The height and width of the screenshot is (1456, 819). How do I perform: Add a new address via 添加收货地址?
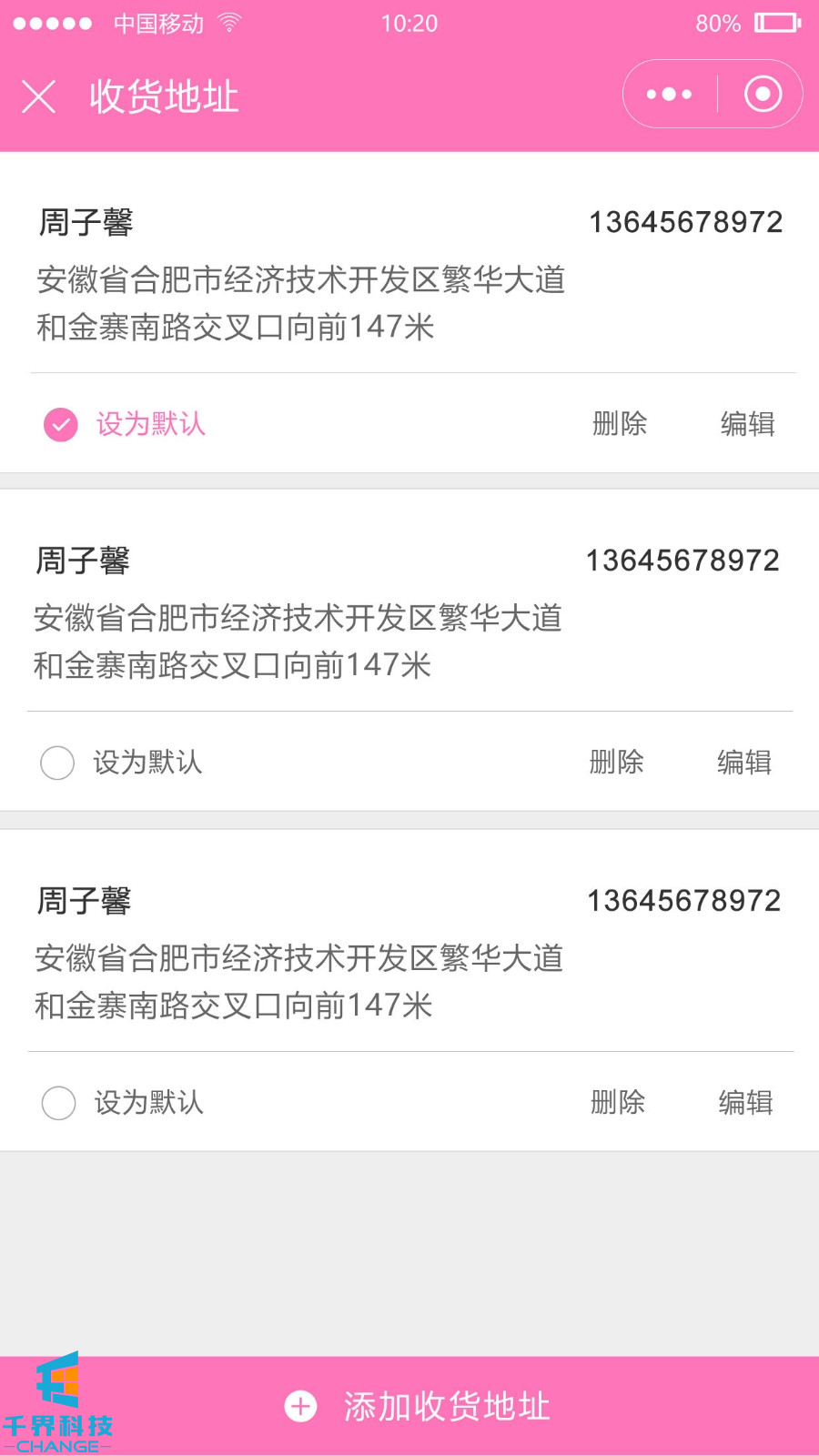(x=419, y=1407)
